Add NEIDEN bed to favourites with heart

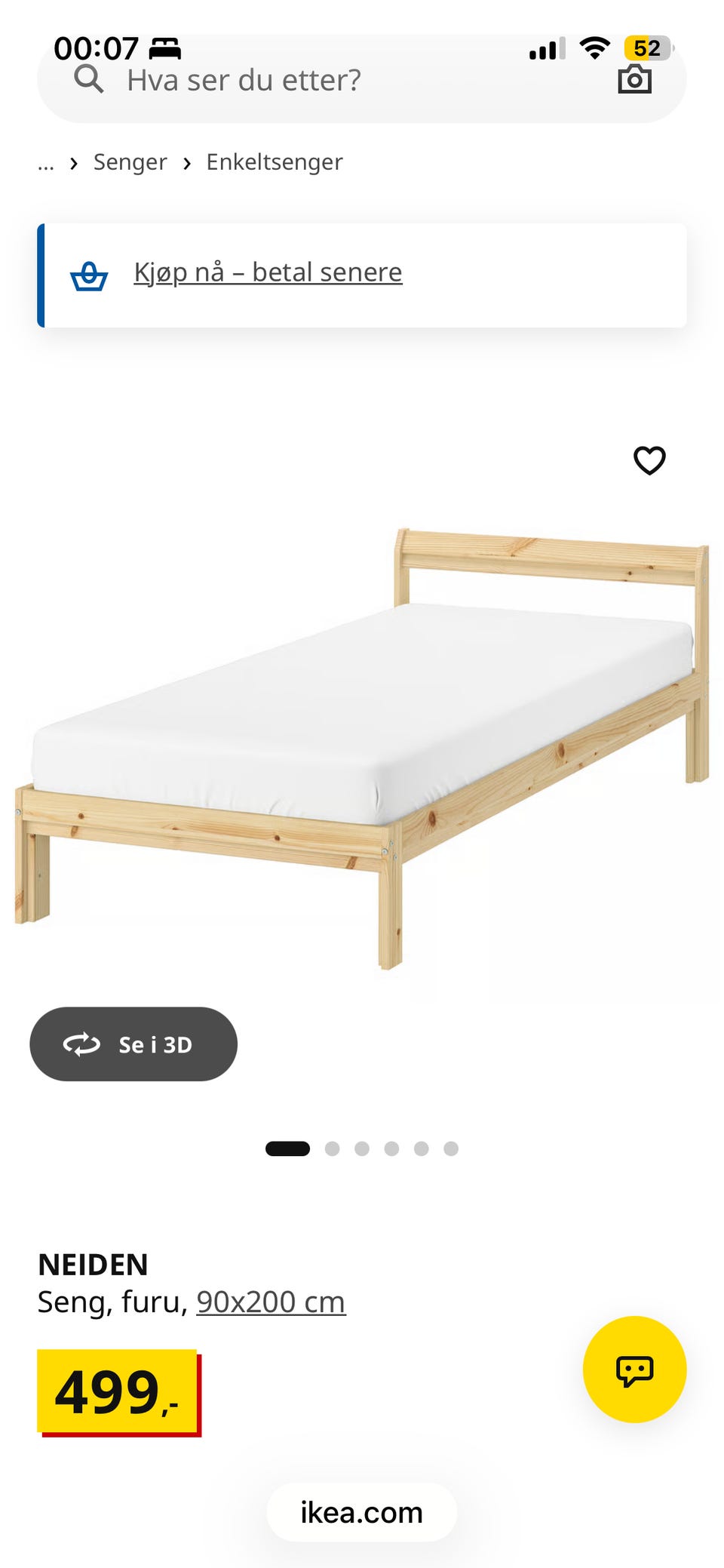coord(649,460)
